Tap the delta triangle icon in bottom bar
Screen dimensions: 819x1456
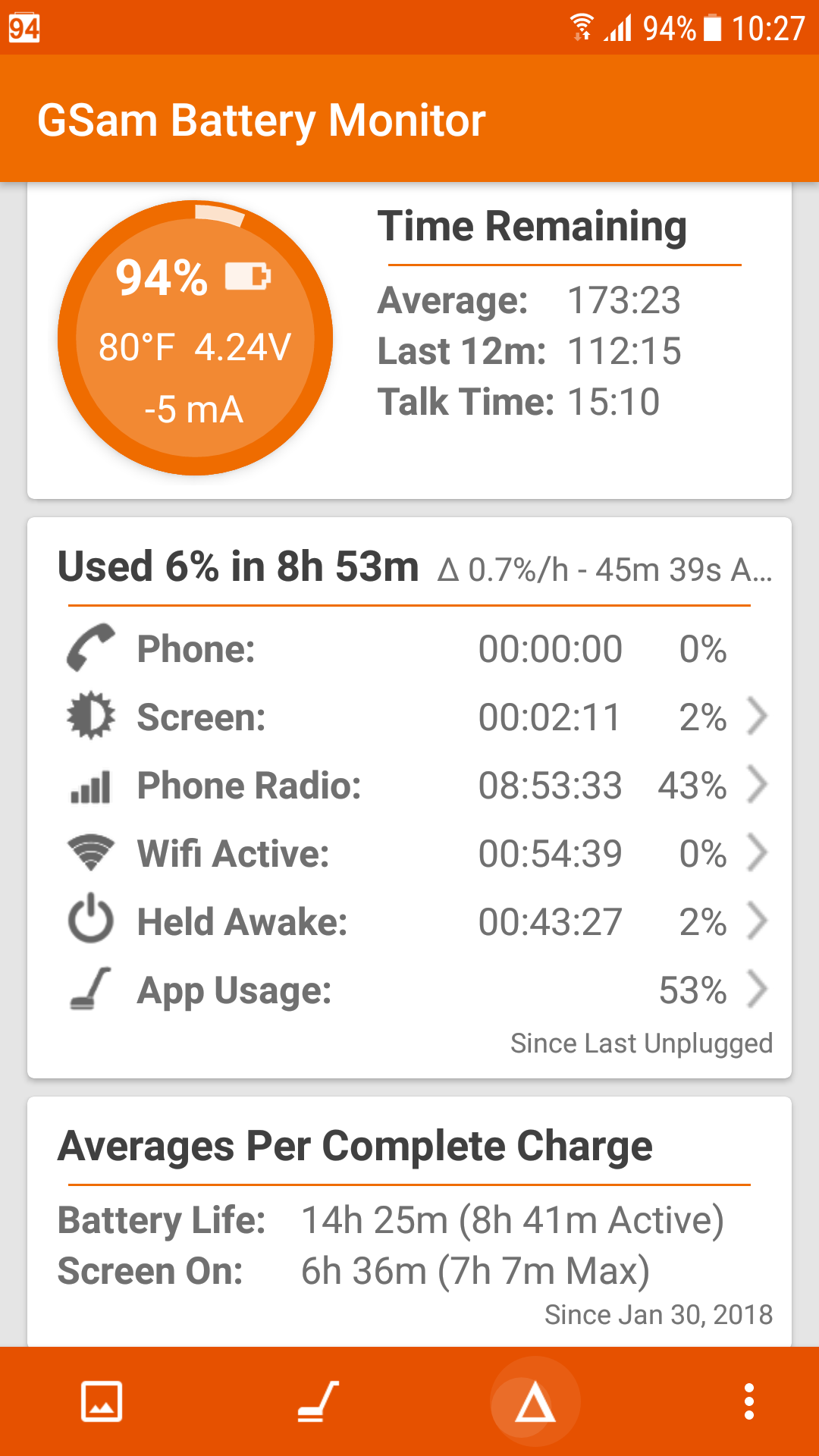click(535, 1401)
